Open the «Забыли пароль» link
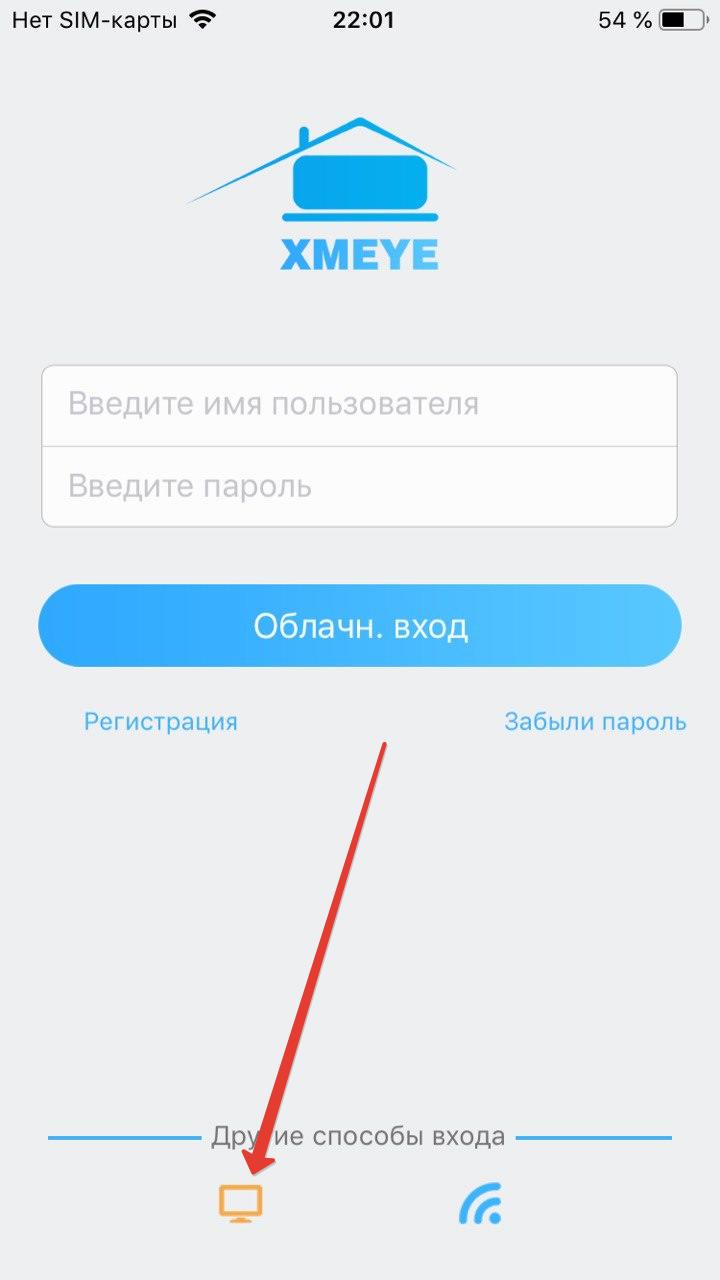 [595, 721]
